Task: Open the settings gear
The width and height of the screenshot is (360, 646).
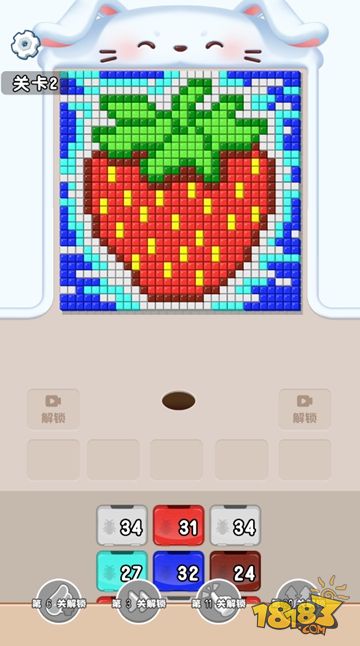Action: (26, 44)
